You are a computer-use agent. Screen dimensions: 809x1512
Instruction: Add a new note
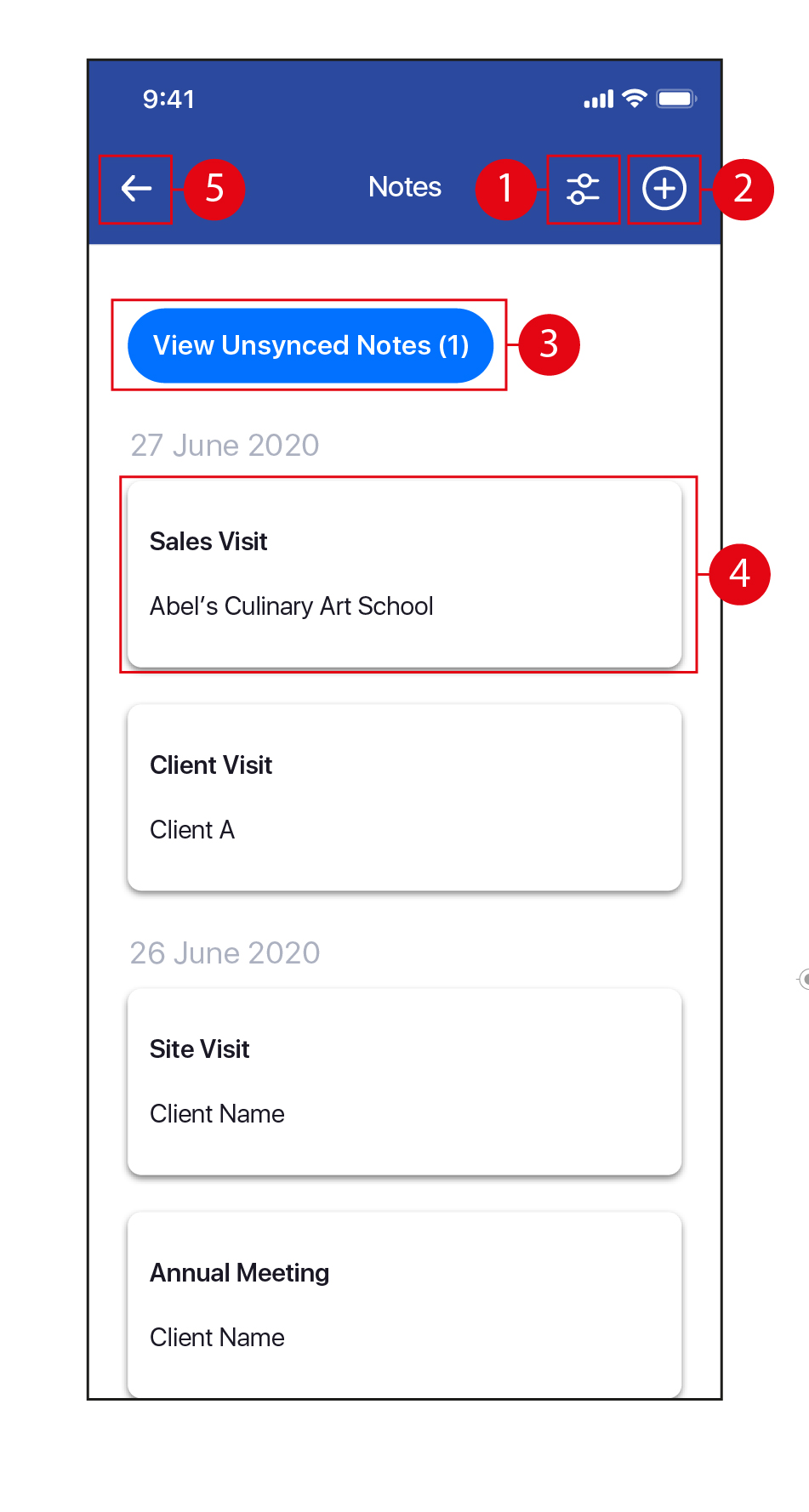[x=664, y=189]
